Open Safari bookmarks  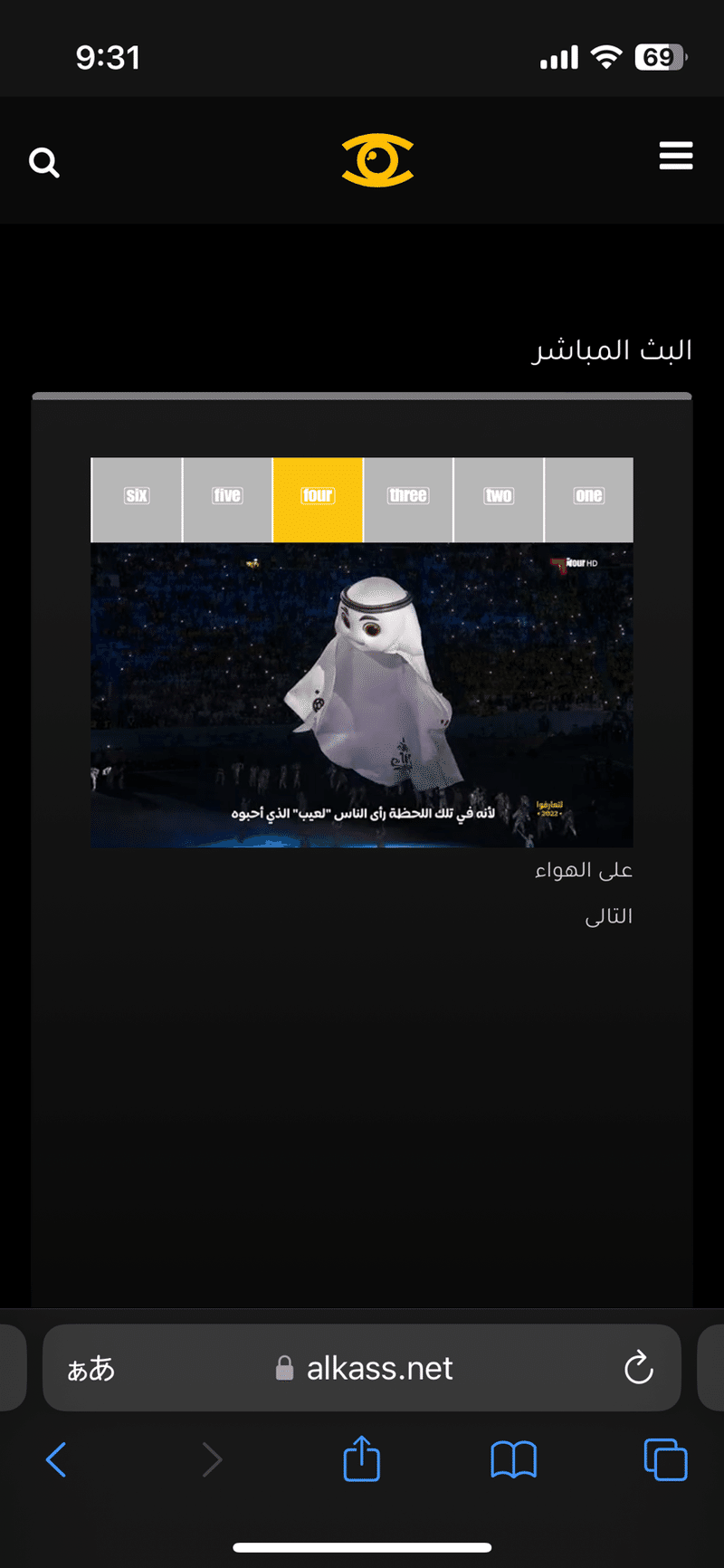click(513, 1460)
